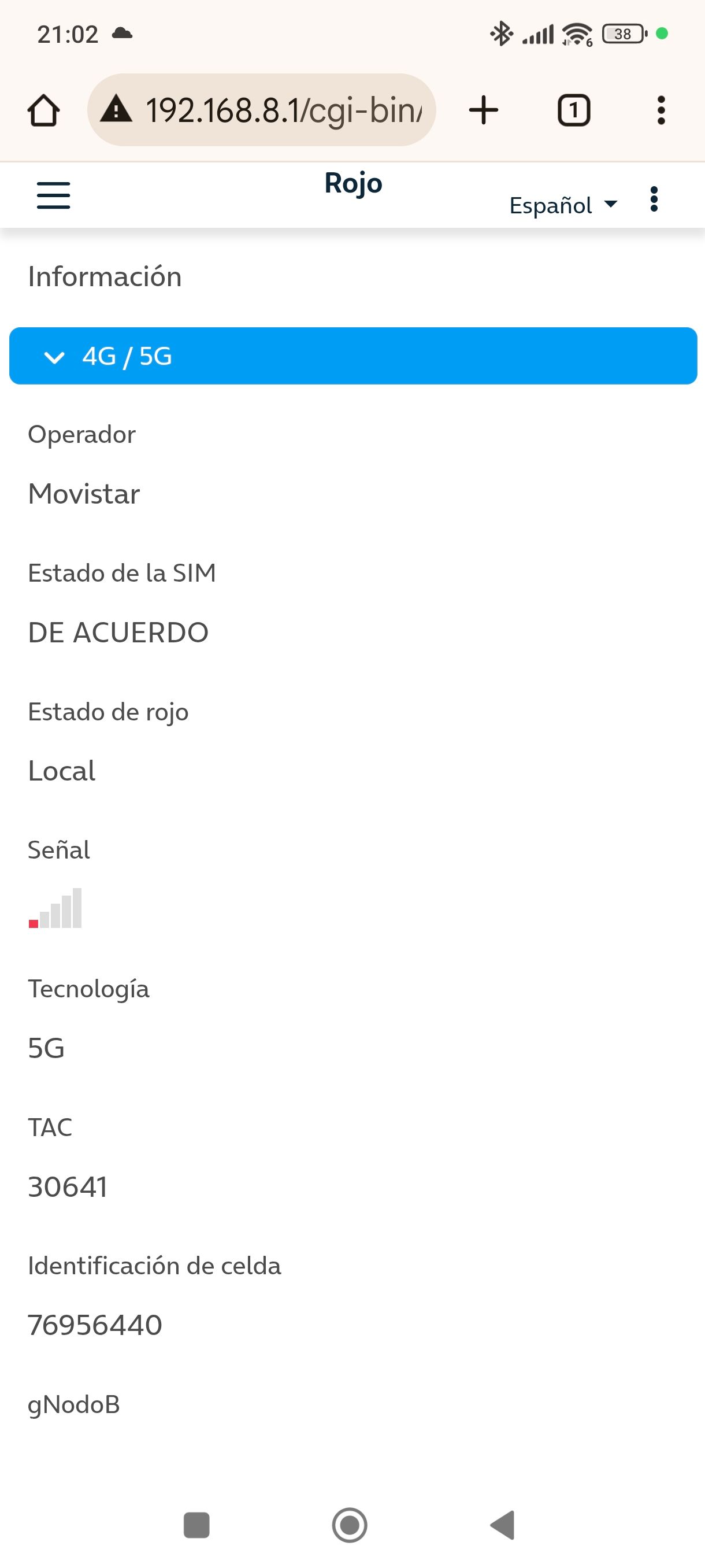Image resolution: width=705 pixels, height=1568 pixels.
Task: Open the hamburger side menu
Action: 54,195
